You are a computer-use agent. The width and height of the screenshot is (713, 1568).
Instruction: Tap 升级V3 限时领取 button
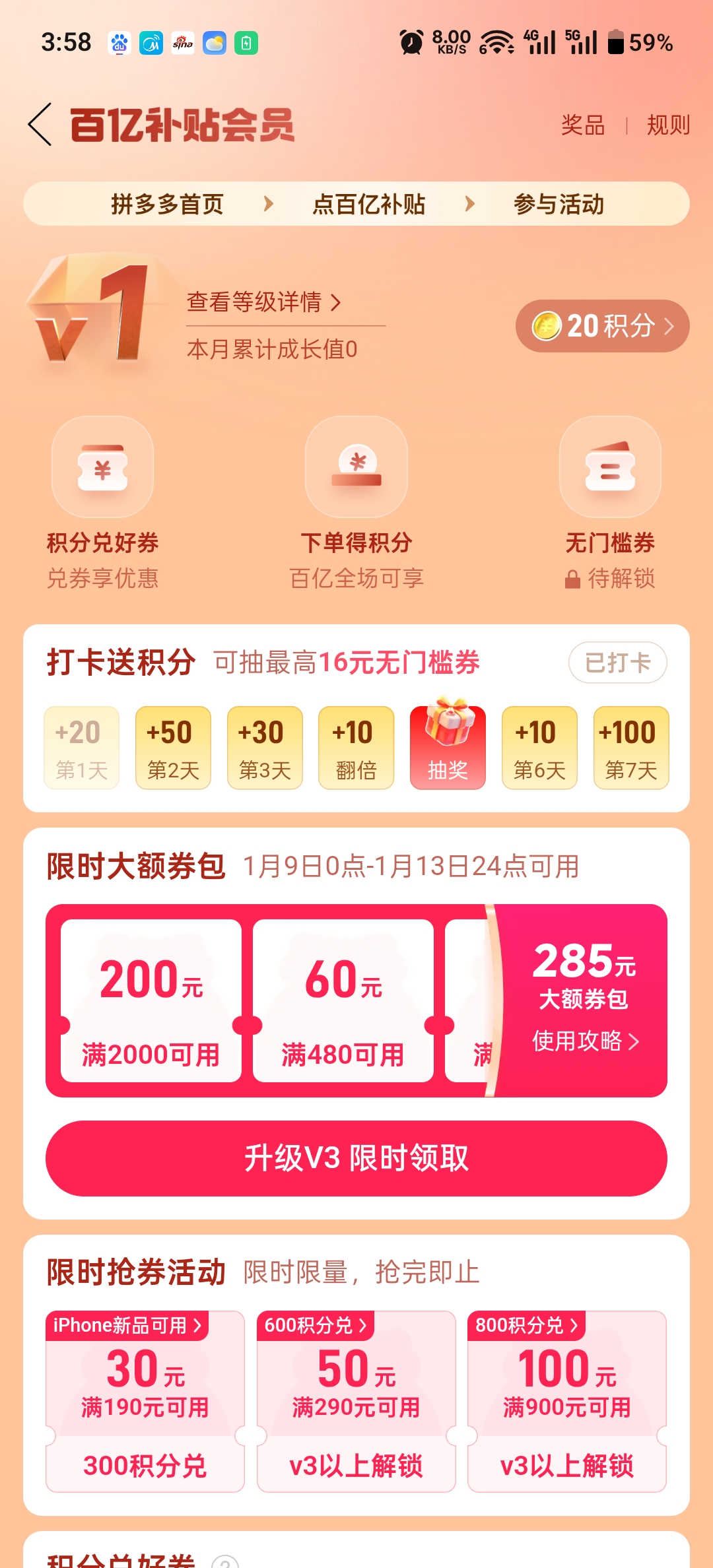pyautogui.click(x=356, y=1158)
